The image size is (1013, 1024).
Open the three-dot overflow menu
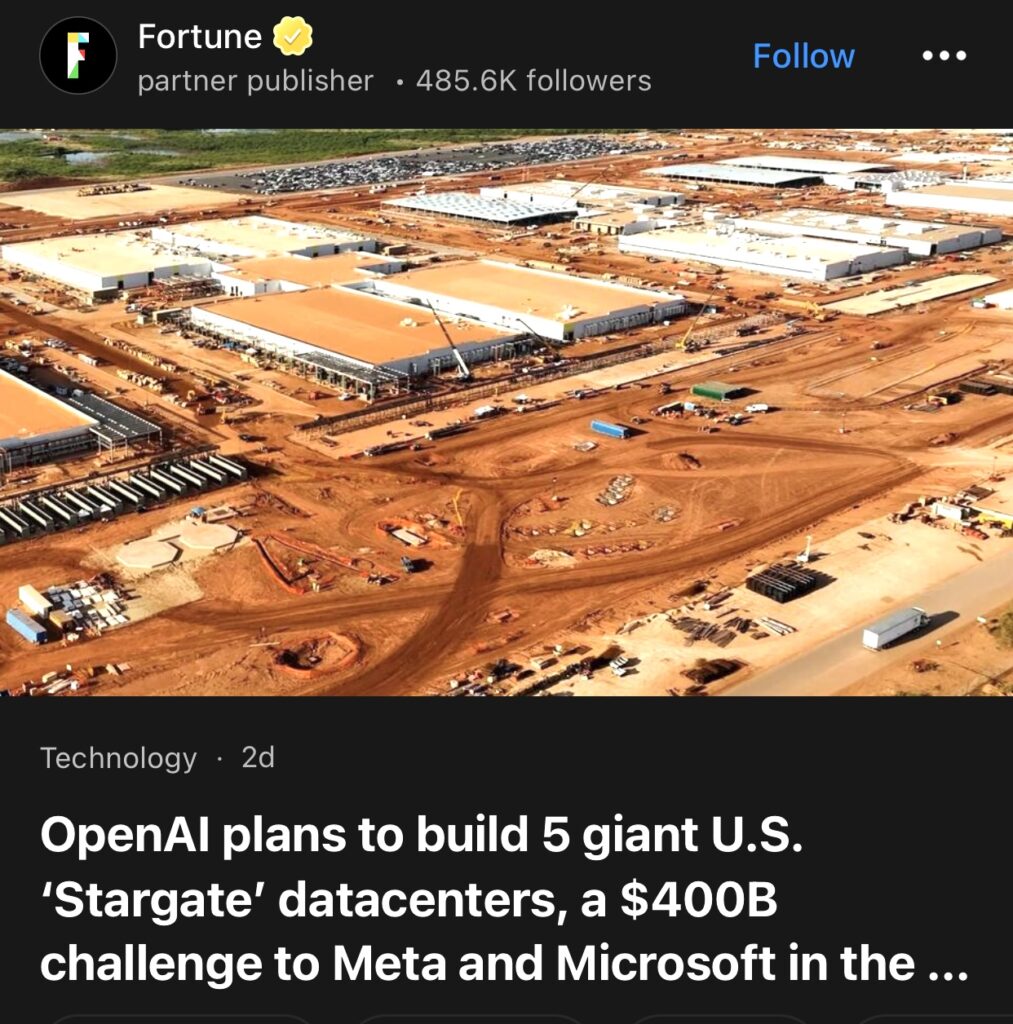pyautogui.click(x=943, y=56)
